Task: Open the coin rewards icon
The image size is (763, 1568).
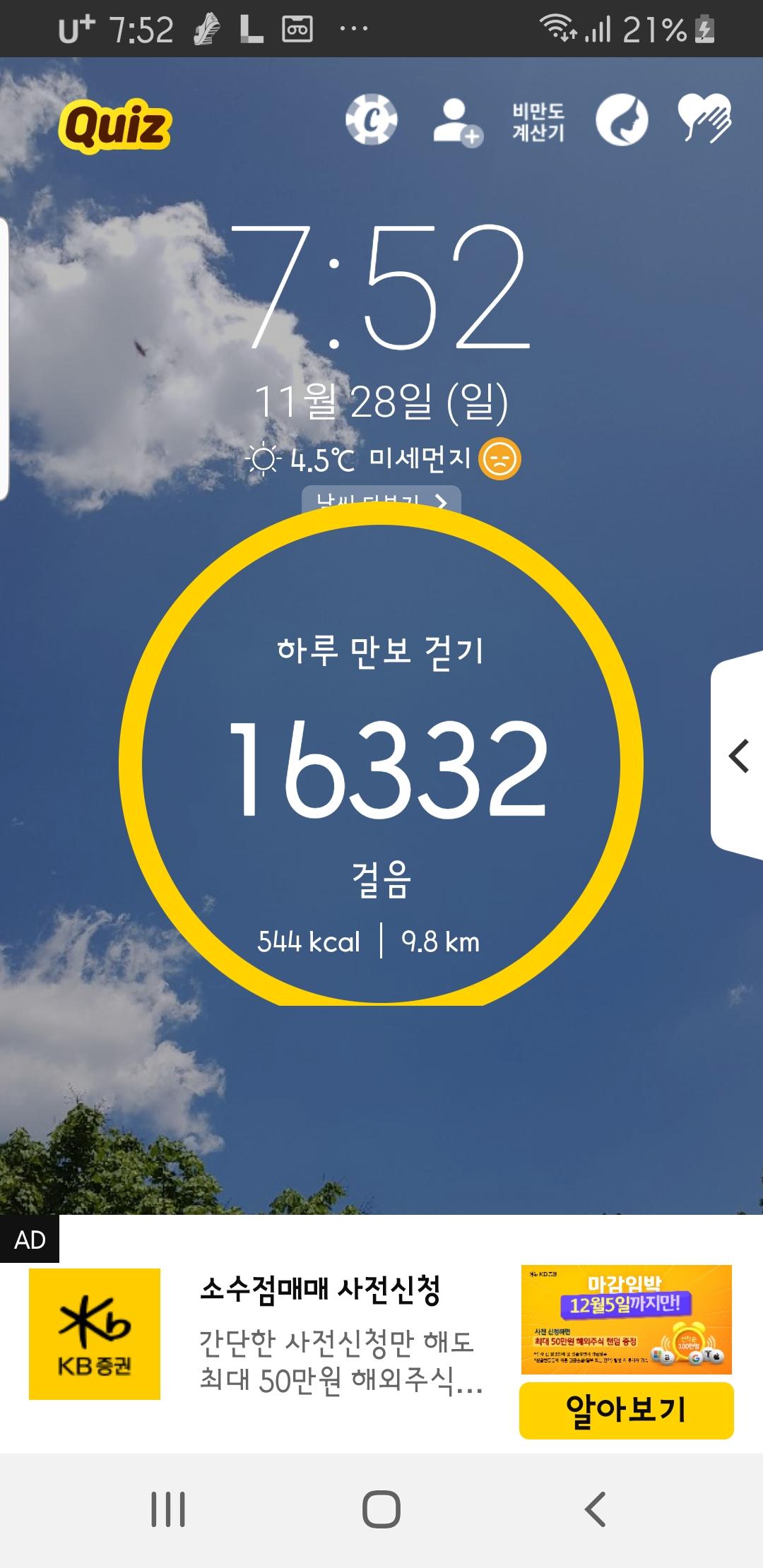Action: click(371, 120)
